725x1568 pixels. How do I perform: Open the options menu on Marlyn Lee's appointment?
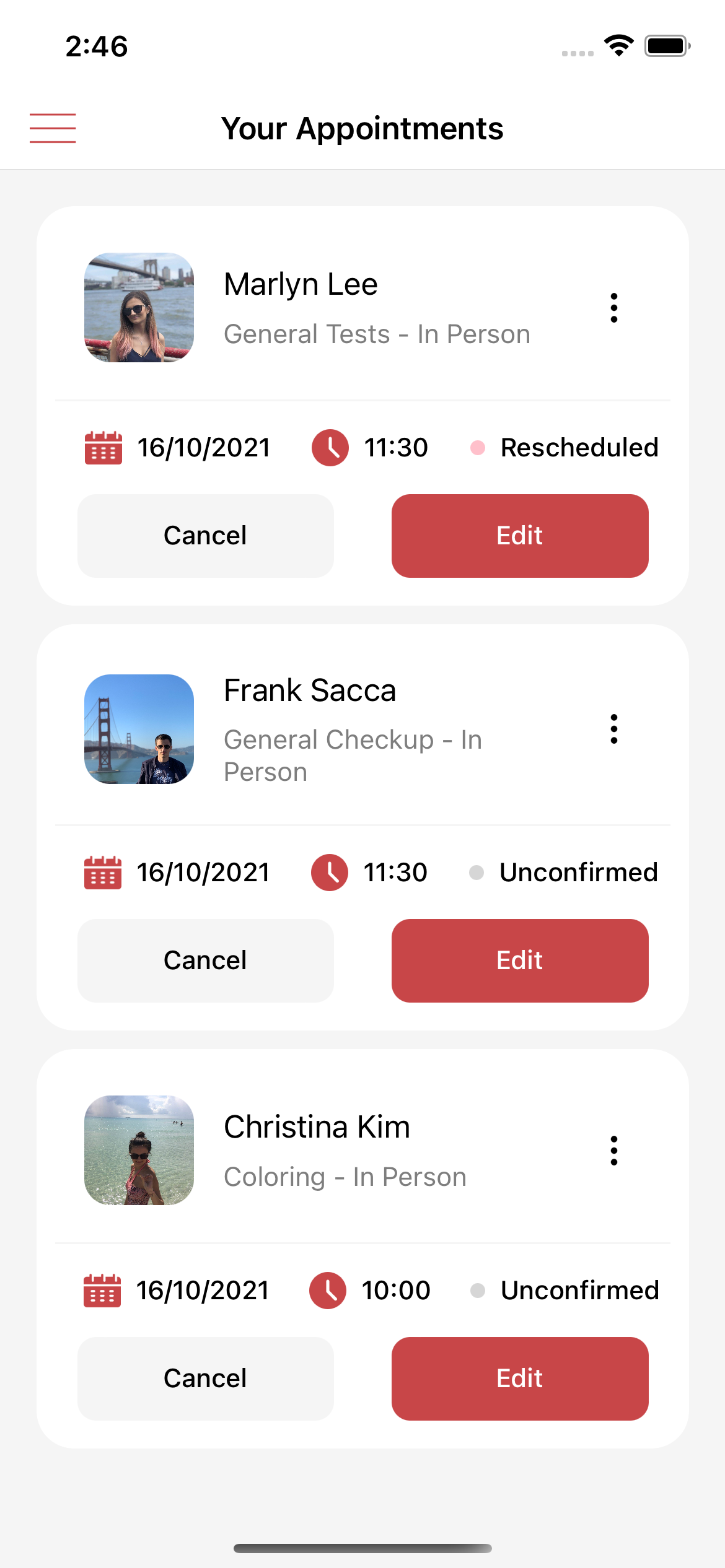pyautogui.click(x=613, y=308)
